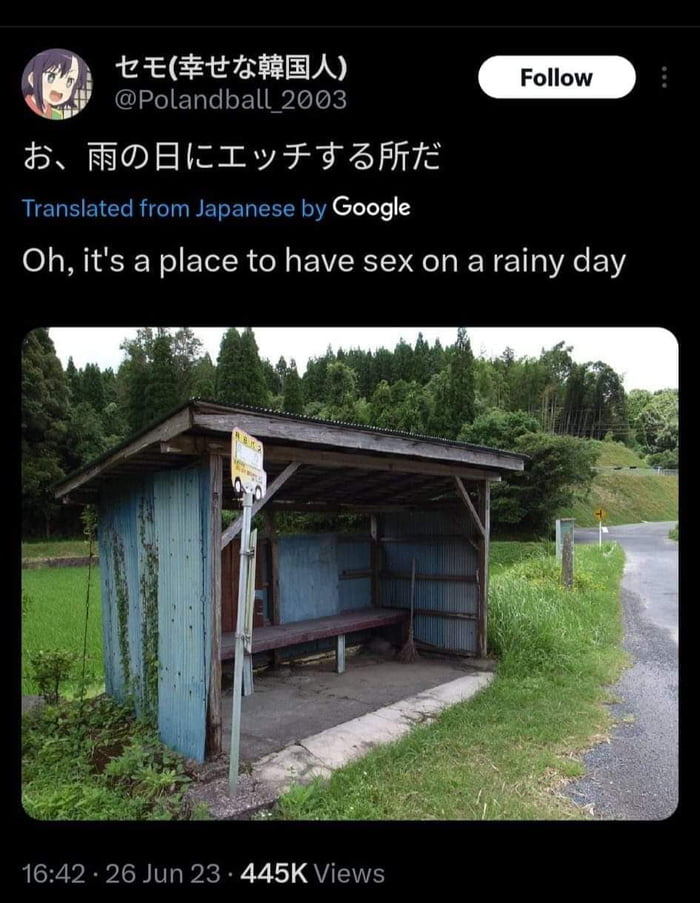Tap the 'Translated from Japanese by Google' link
The image size is (700, 903).
point(216,208)
